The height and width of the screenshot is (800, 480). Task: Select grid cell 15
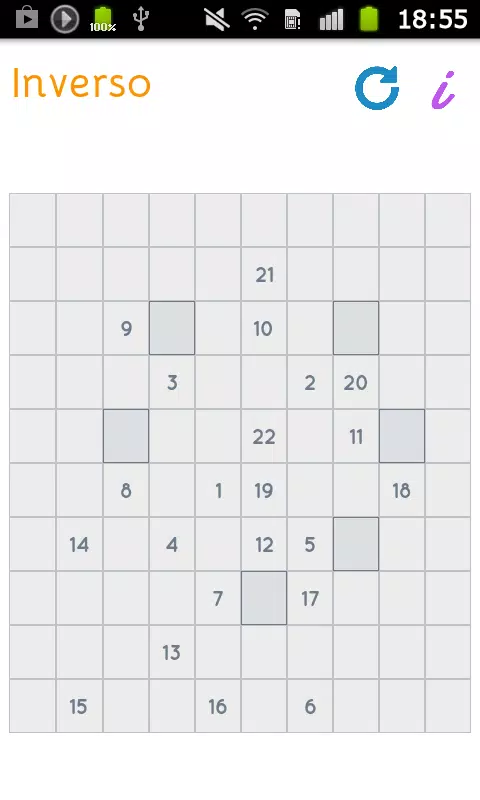click(x=80, y=706)
